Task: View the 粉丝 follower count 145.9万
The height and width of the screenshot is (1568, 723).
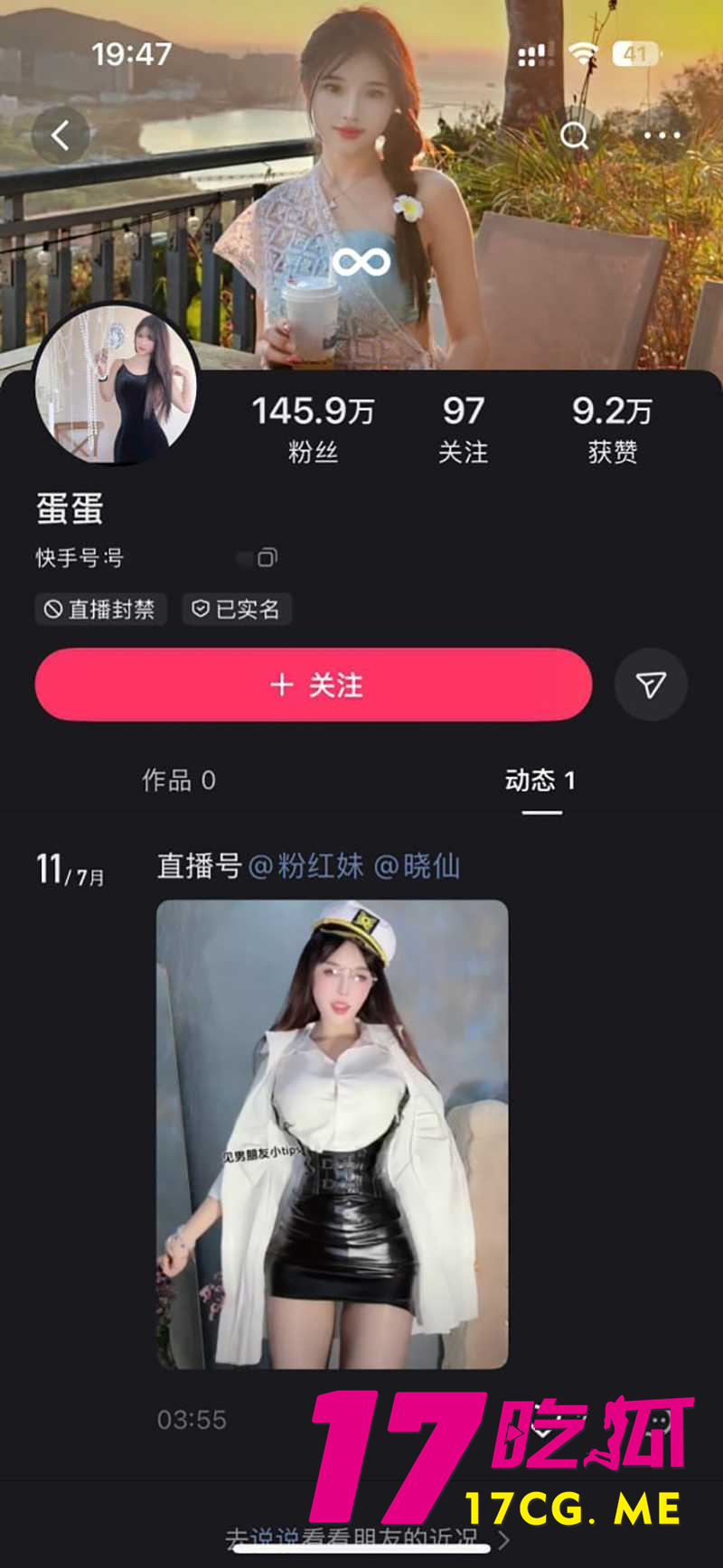Action: tap(312, 429)
